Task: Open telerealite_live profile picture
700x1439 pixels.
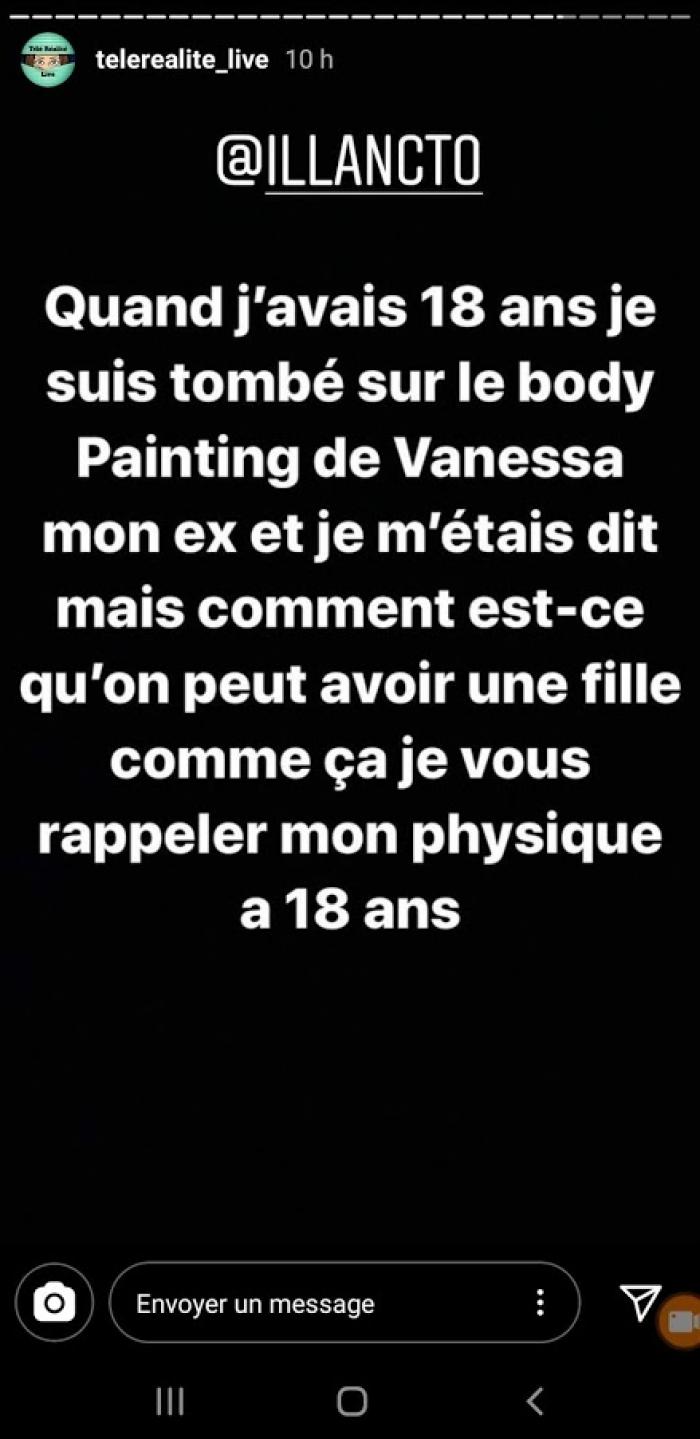Action: (x=48, y=60)
